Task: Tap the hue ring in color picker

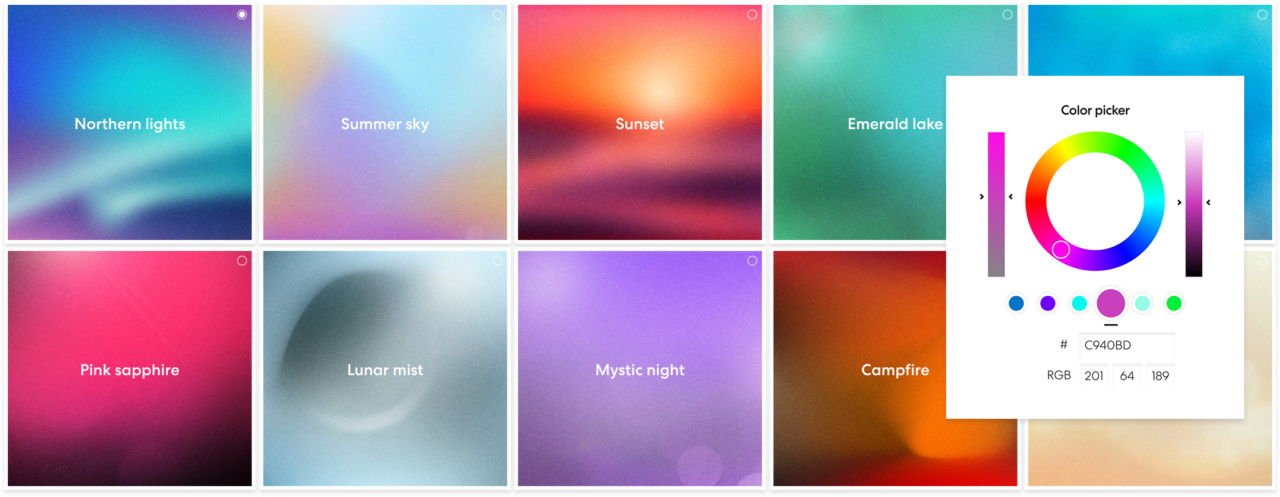Action: 1095,140
